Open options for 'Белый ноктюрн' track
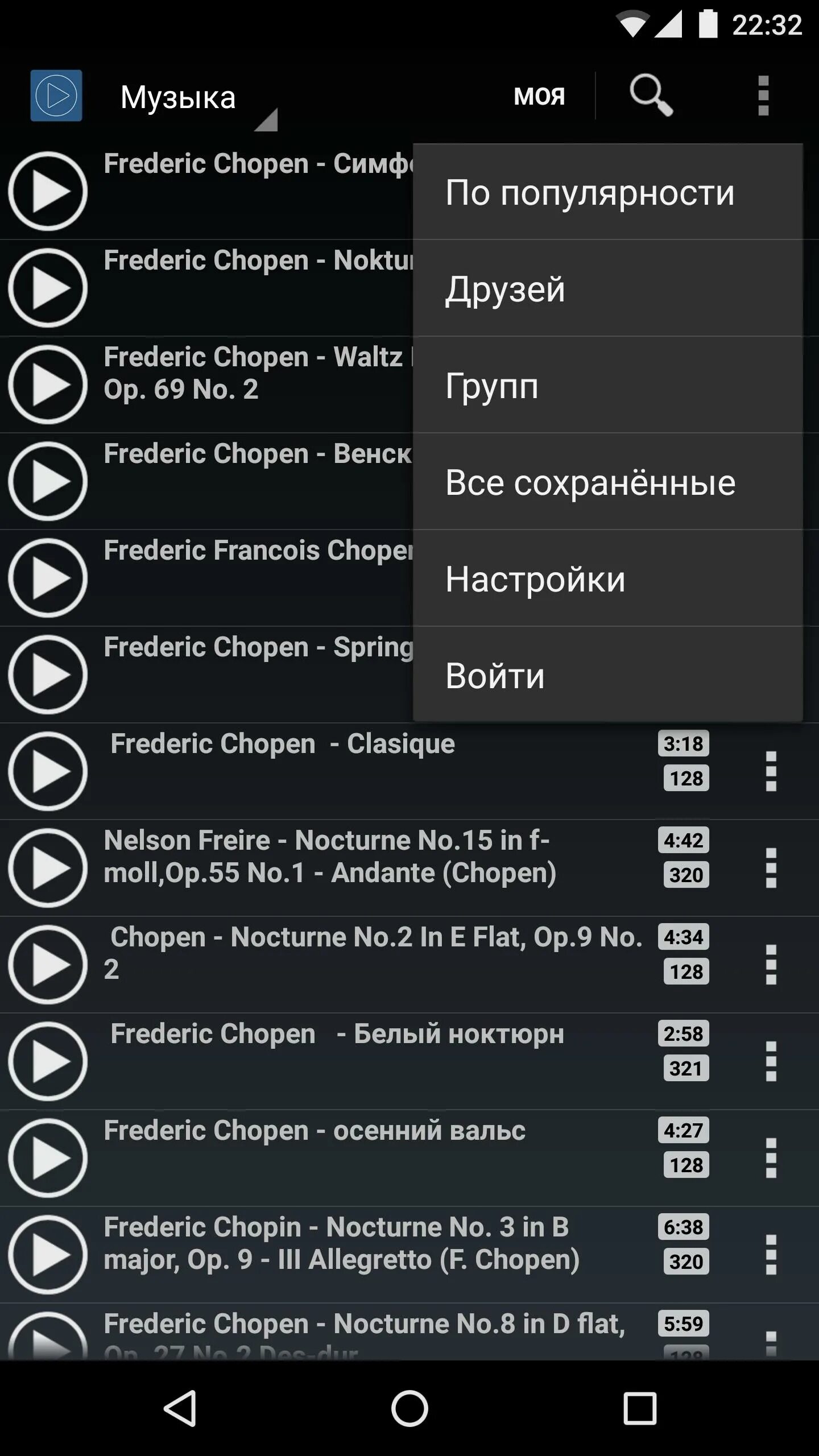Image resolution: width=819 pixels, height=1456 pixels. point(771,1061)
